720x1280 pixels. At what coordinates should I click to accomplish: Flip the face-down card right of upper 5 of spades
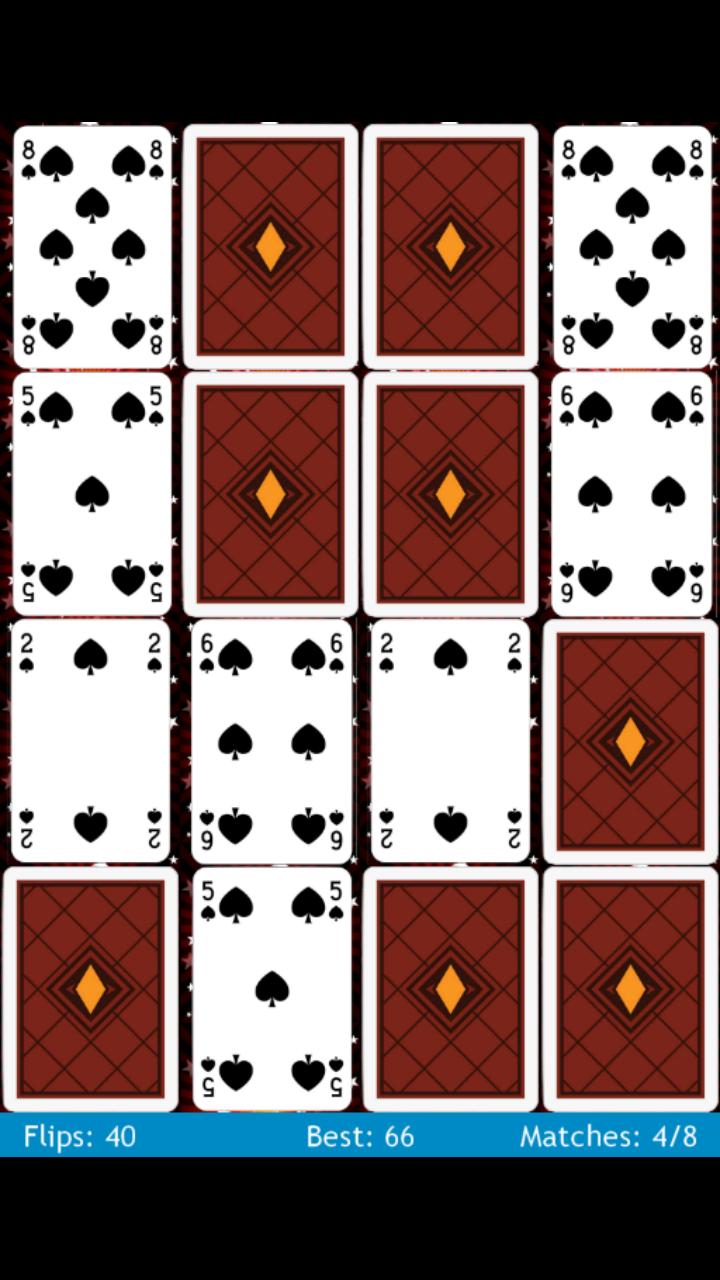[270, 494]
